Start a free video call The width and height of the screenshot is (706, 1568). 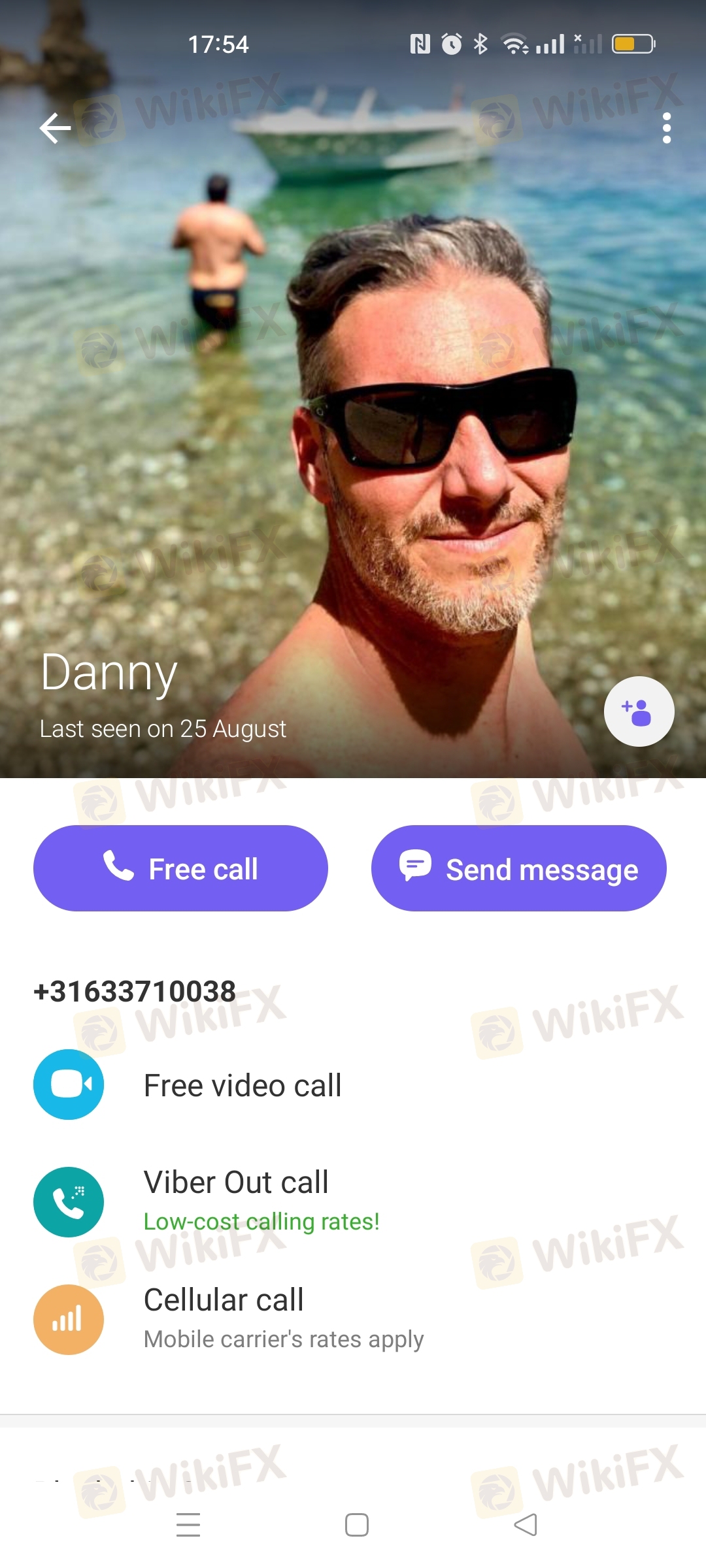tap(242, 1085)
